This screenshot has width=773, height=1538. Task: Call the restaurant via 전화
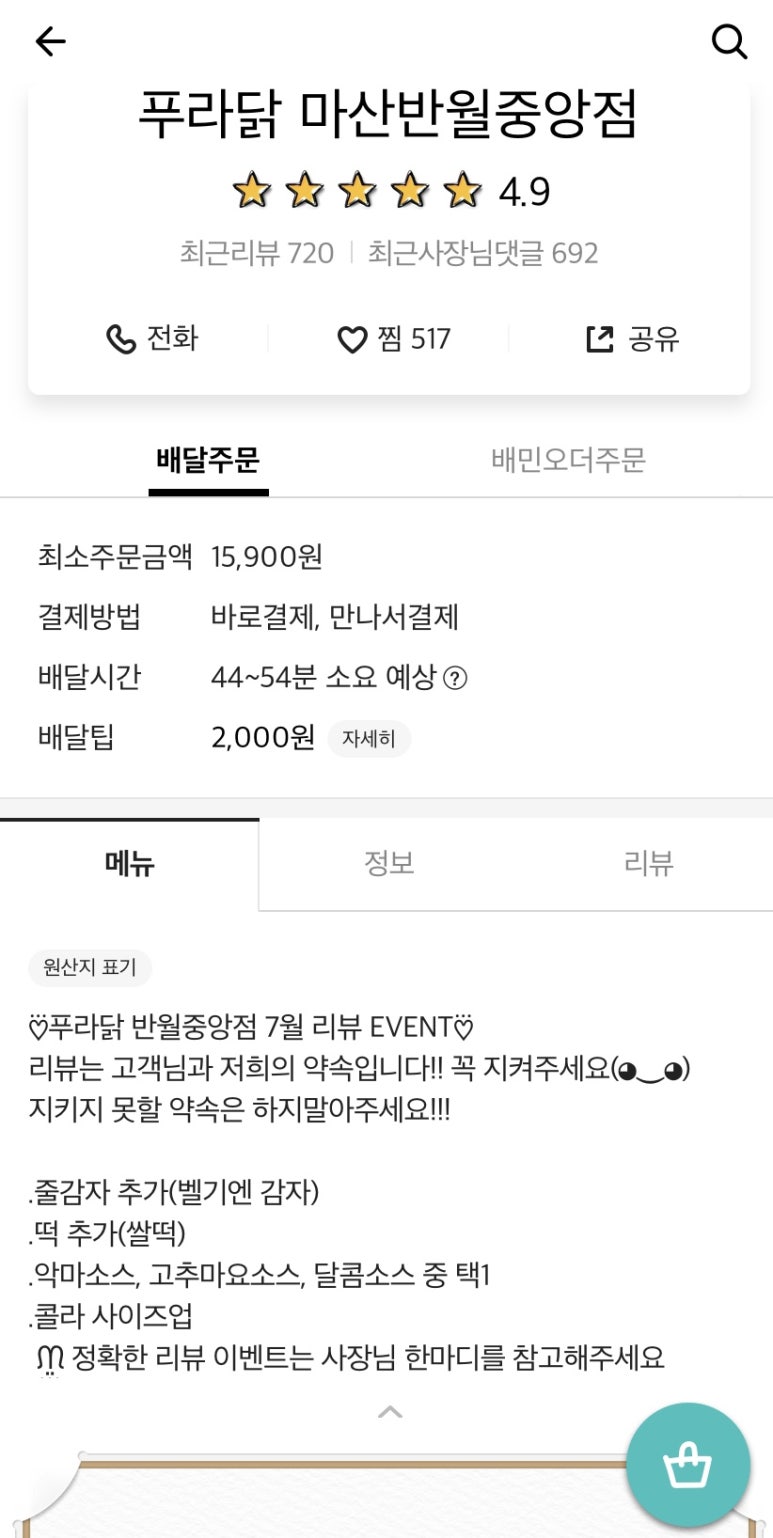pyautogui.click(x=152, y=339)
